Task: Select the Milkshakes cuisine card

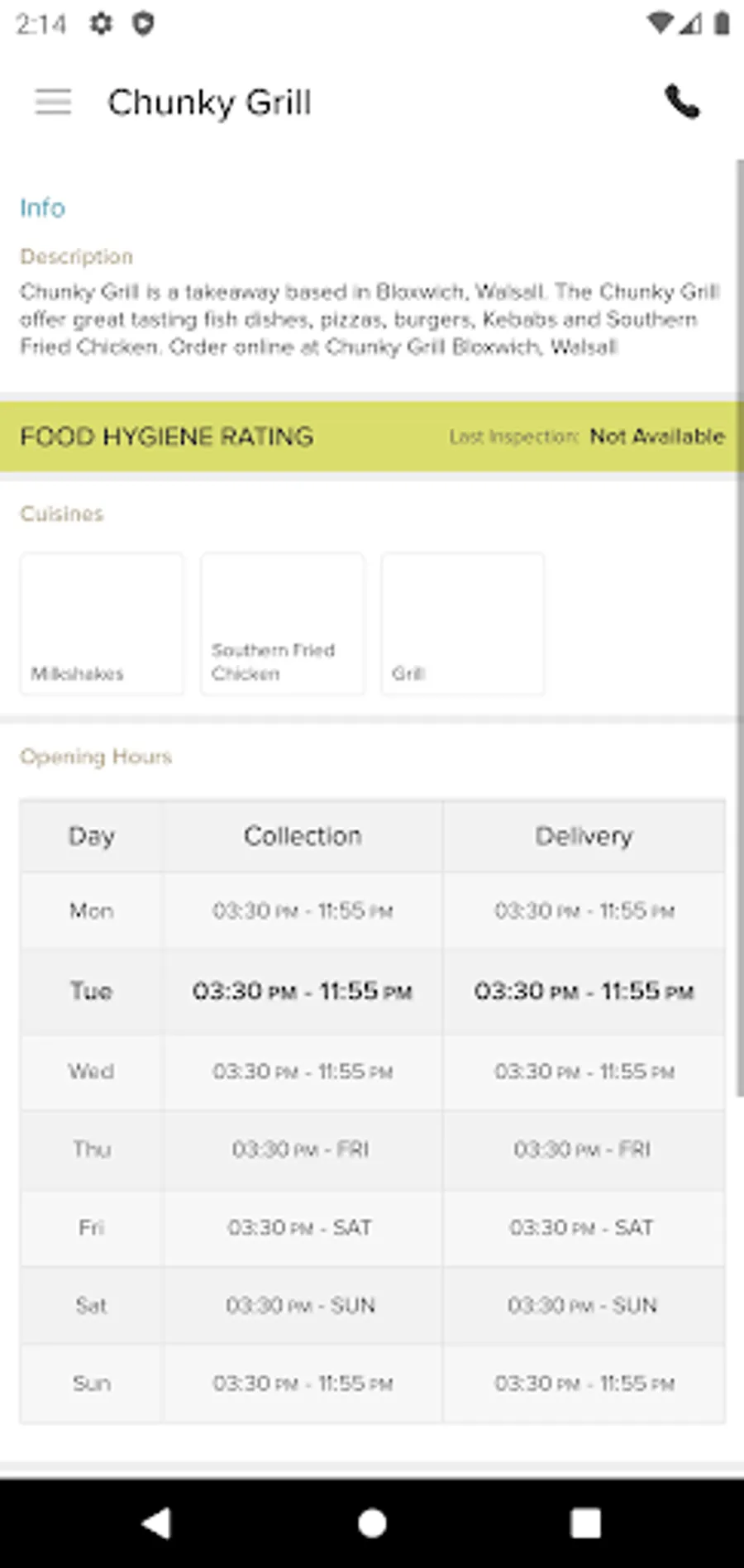Action: pyautogui.click(x=102, y=624)
